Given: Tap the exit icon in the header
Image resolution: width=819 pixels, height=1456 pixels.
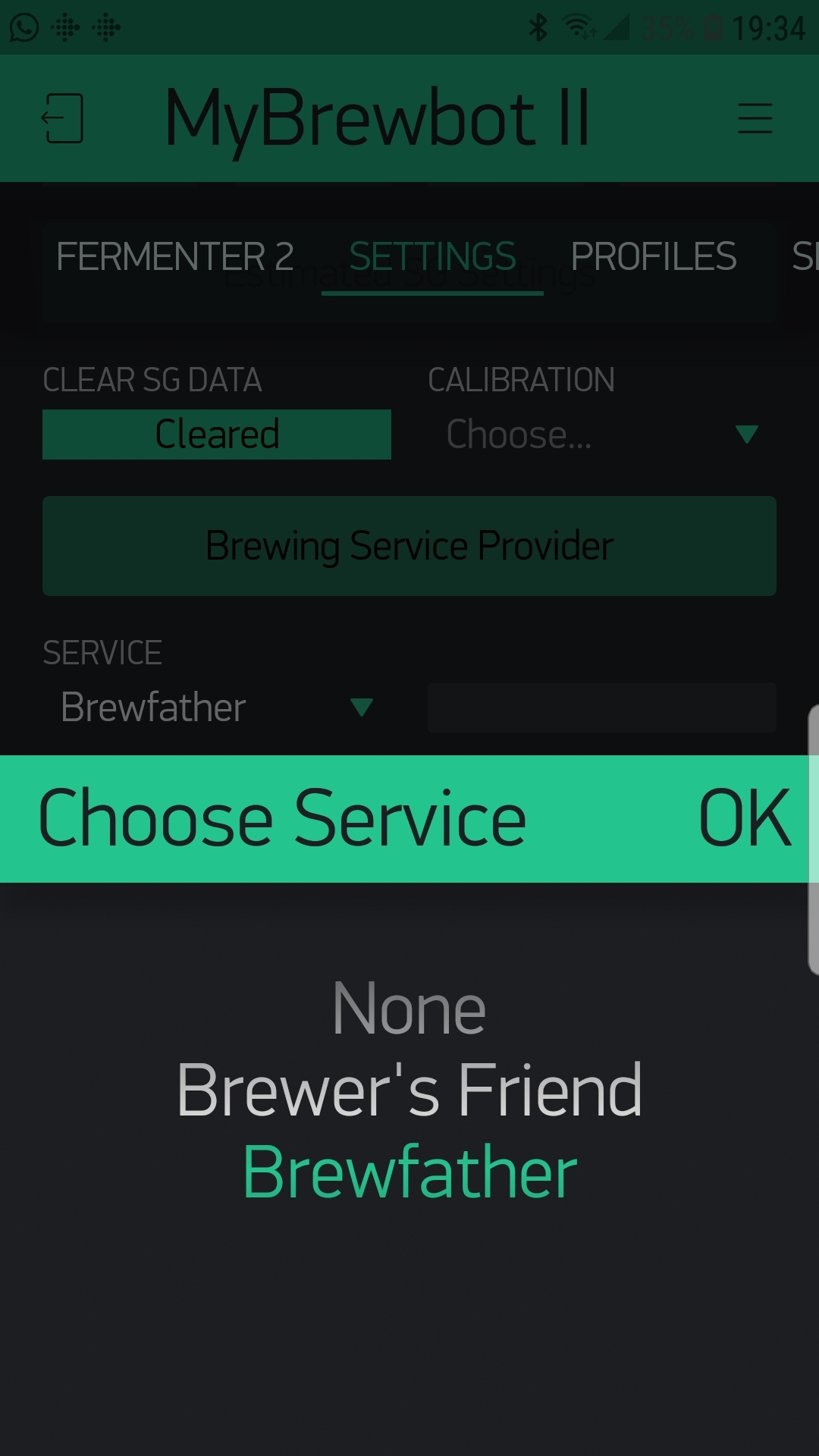Looking at the screenshot, I should coord(62,118).
